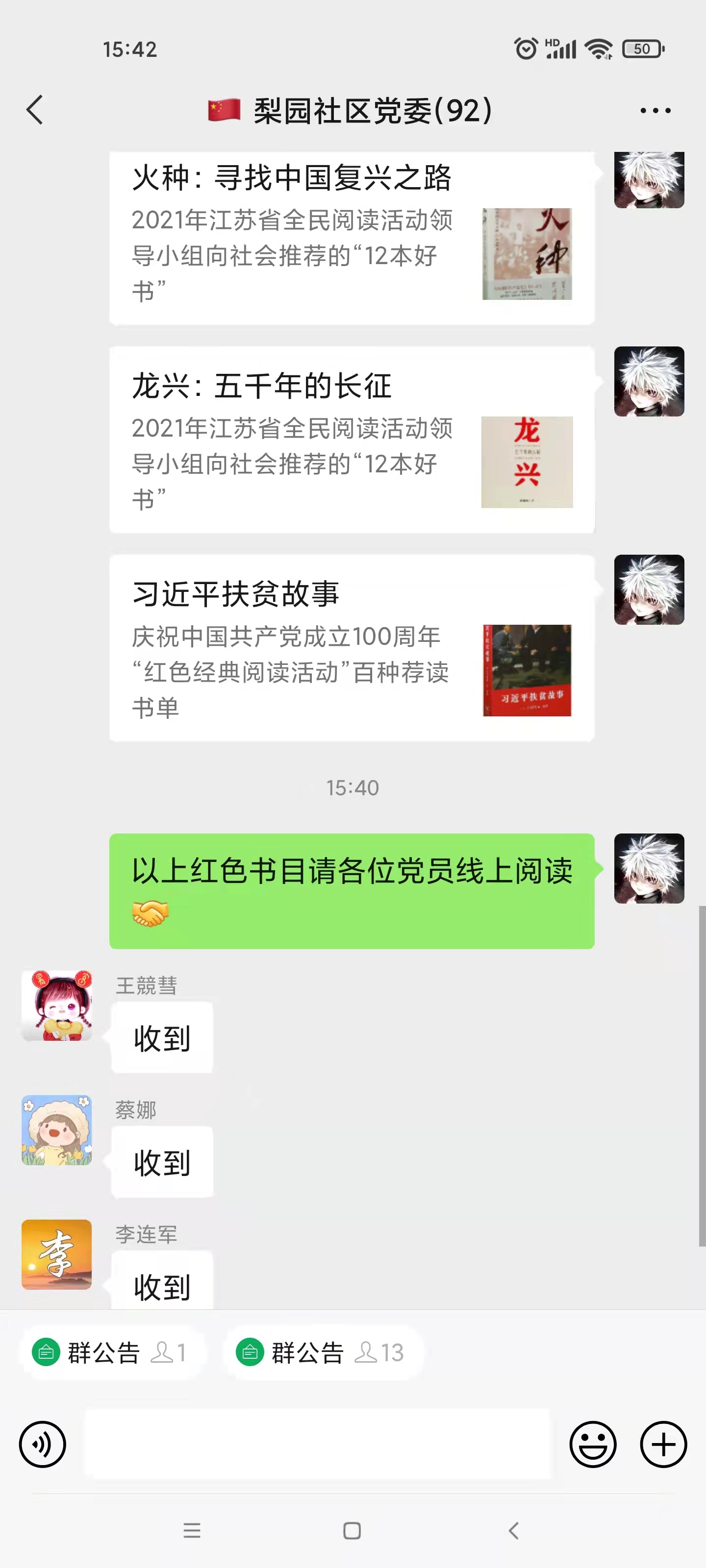Open the plus attachments menu
The height and width of the screenshot is (1568, 706).
click(x=663, y=1445)
